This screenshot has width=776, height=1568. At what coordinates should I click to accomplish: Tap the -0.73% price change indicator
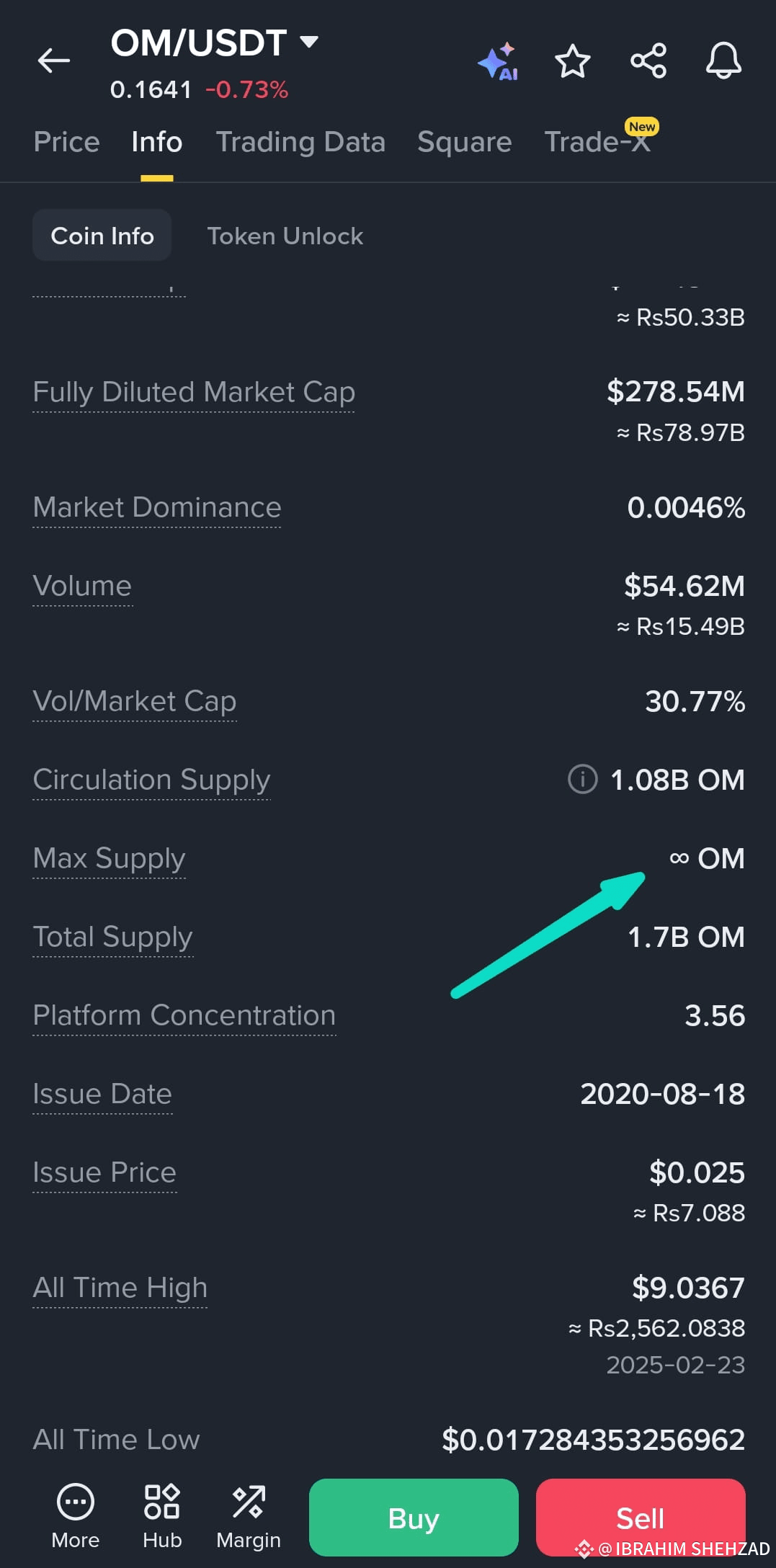tap(245, 90)
